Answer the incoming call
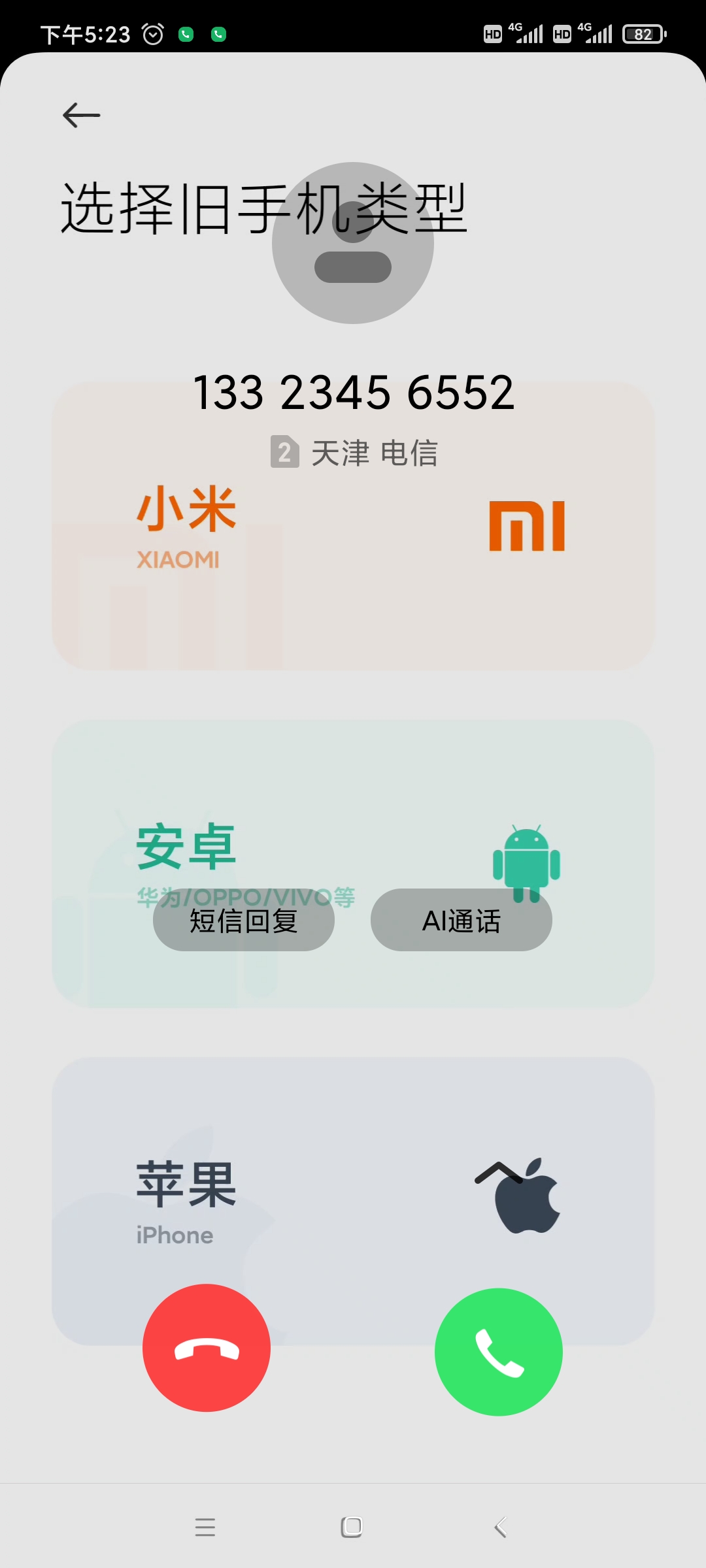The height and width of the screenshot is (1568, 706). (x=499, y=1352)
